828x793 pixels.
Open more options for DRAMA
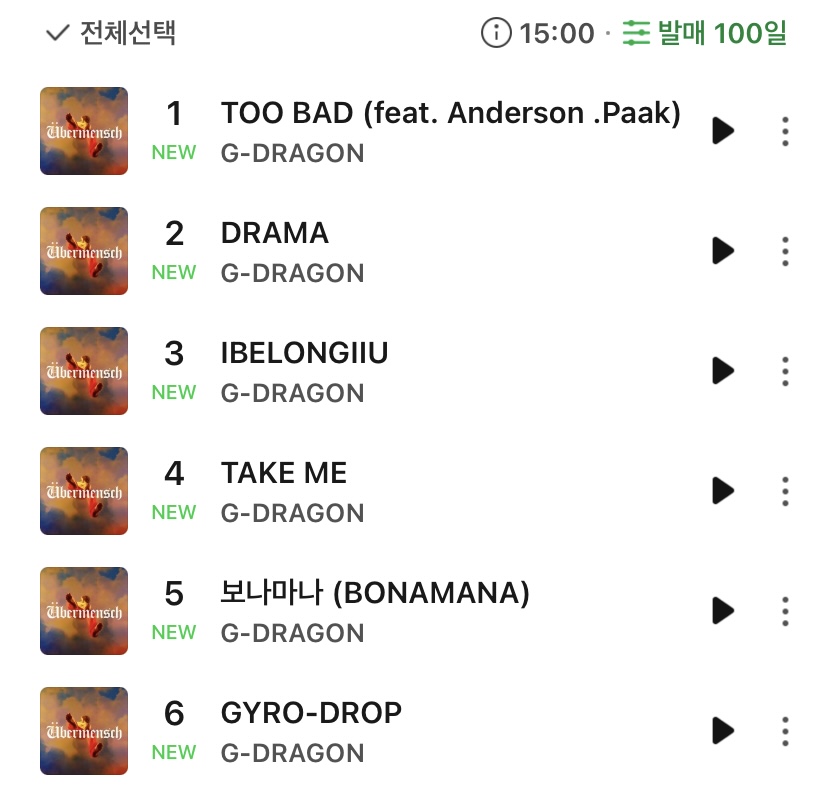786,251
